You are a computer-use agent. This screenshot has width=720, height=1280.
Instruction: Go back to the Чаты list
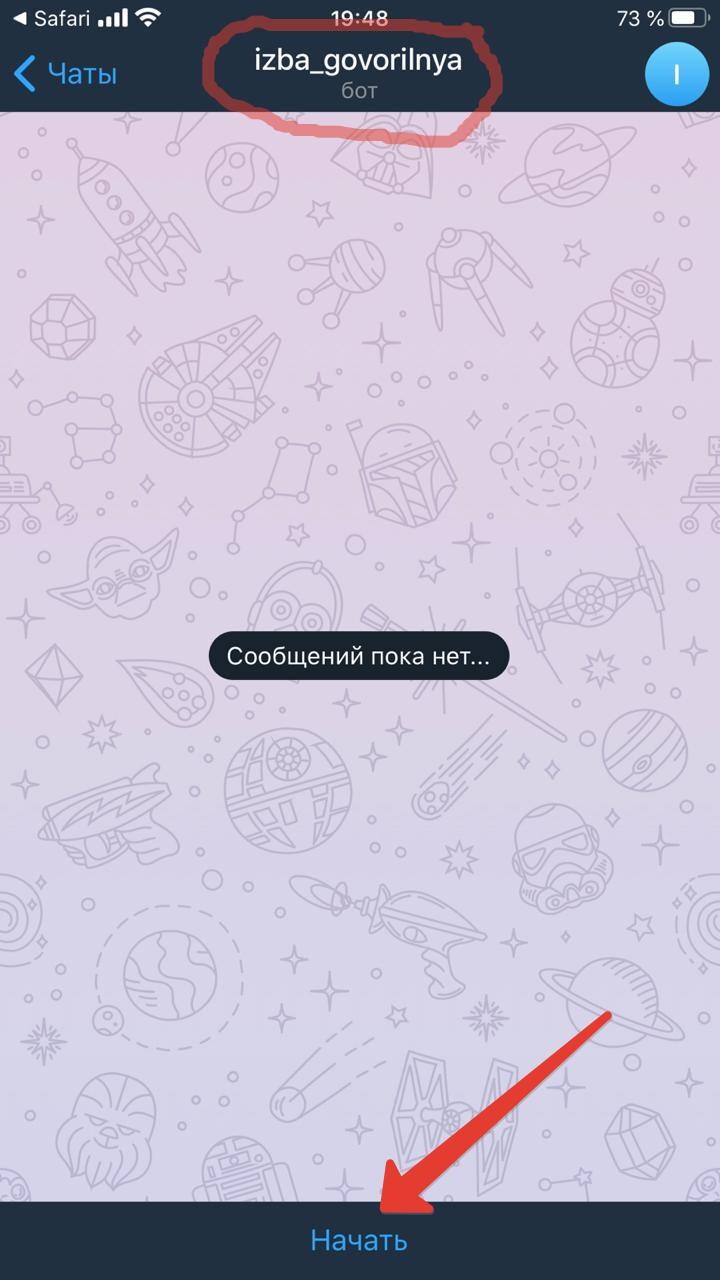click(x=66, y=74)
